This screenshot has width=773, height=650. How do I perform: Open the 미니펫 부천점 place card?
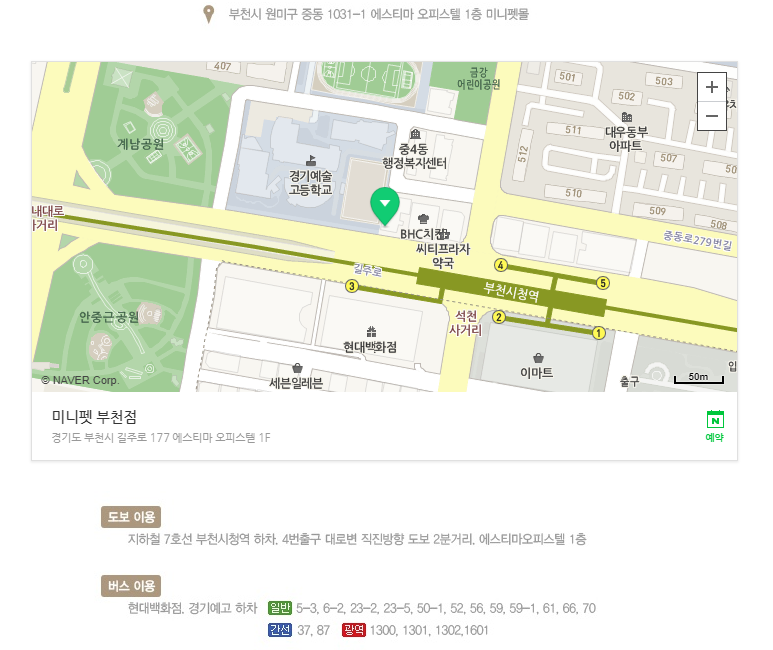[95, 417]
